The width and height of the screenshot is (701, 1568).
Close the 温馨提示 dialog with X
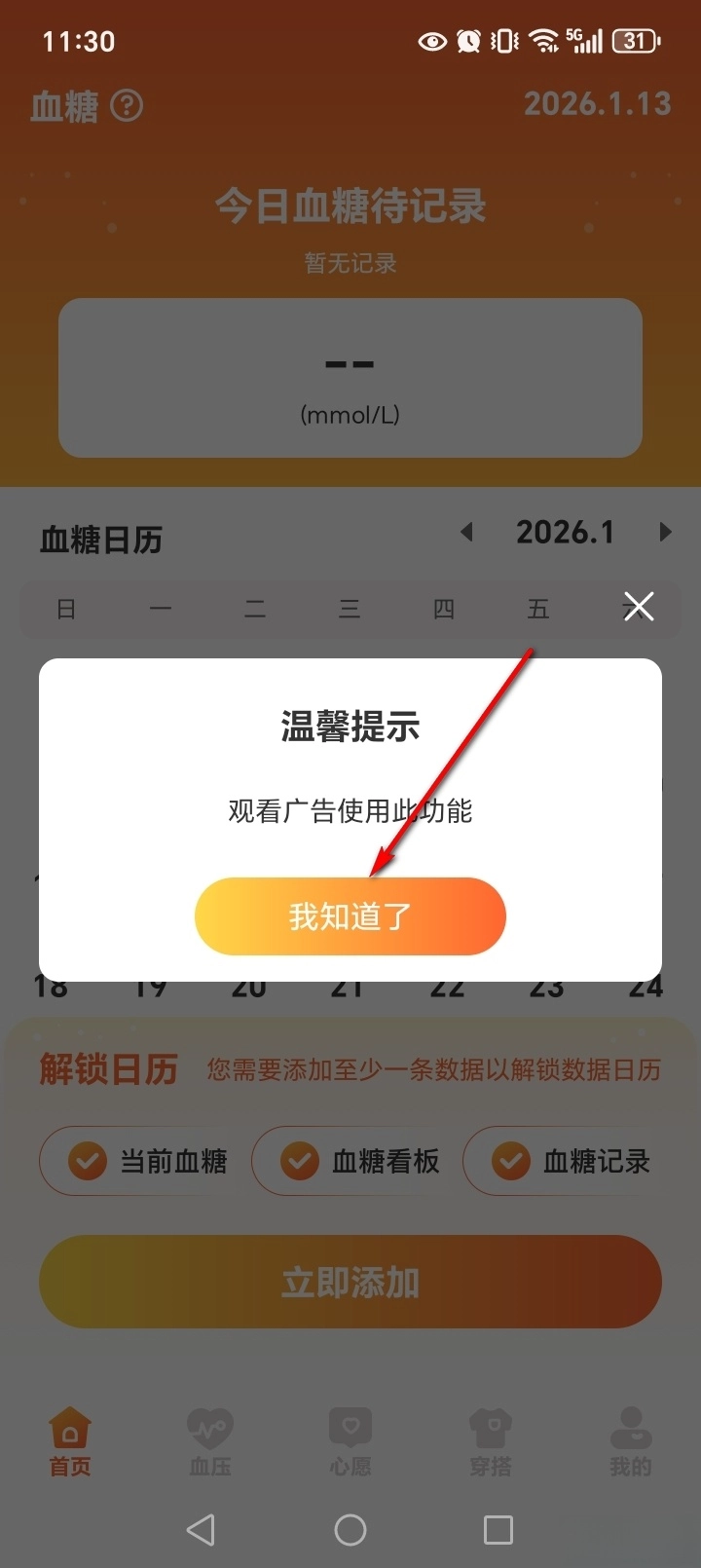click(639, 607)
